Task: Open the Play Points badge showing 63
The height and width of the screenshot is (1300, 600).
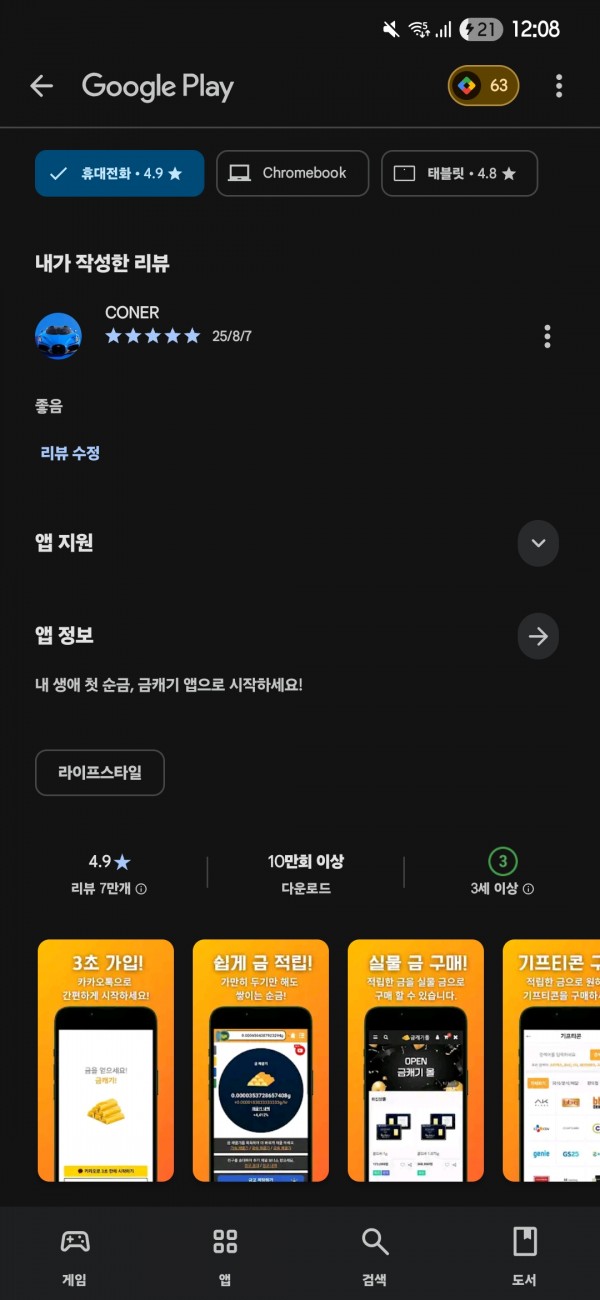Action: coord(484,86)
